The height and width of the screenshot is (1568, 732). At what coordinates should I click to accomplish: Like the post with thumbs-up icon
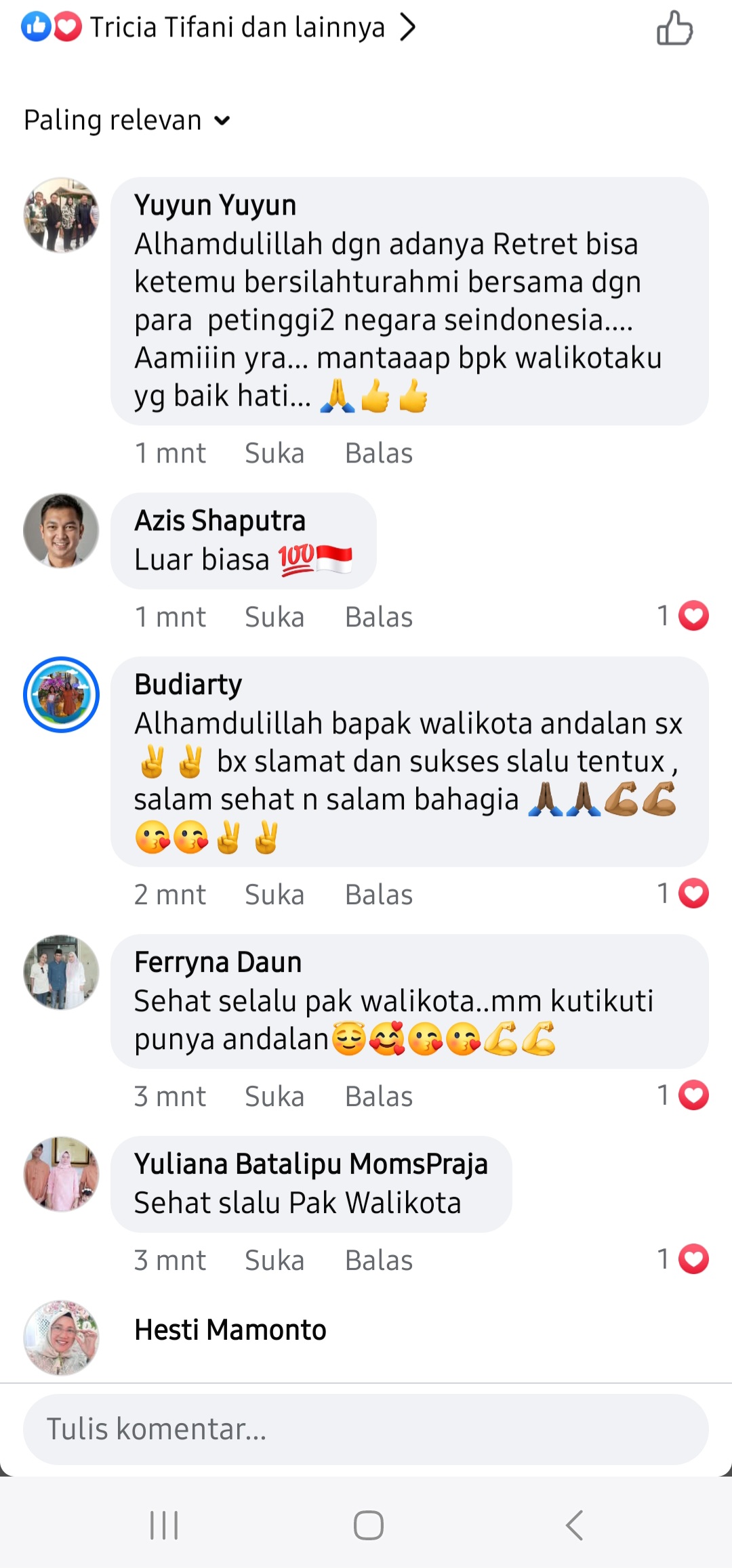pyautogui.click(x=674, y=28)
